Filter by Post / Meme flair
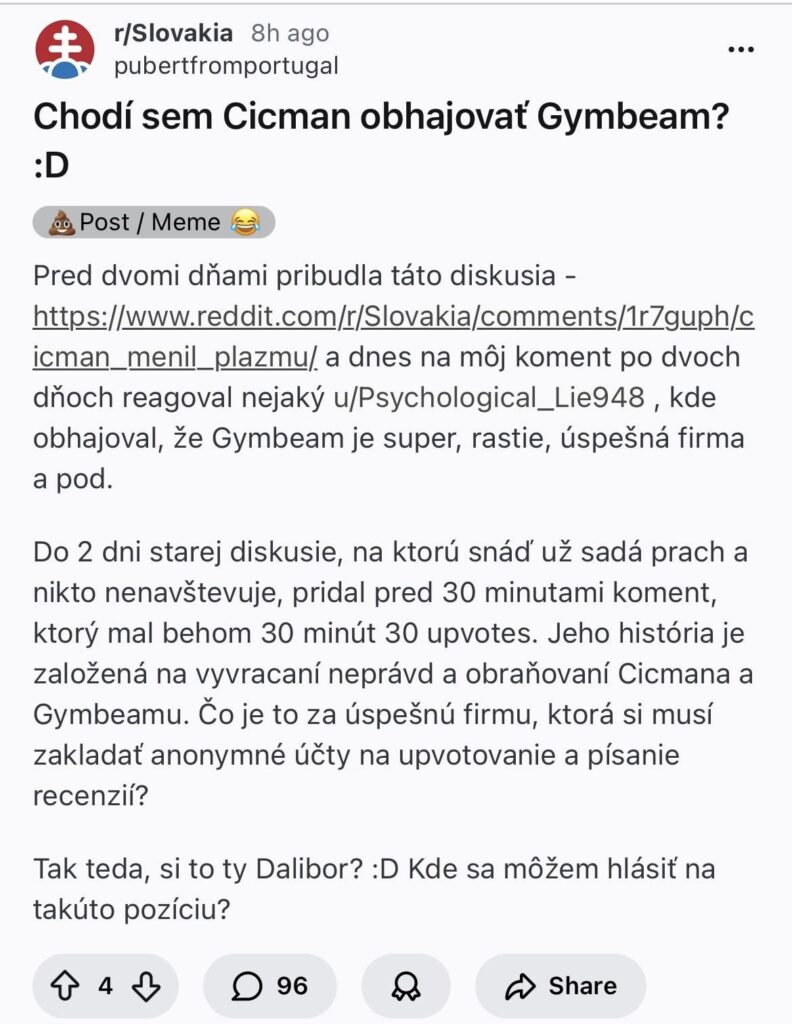Viewport: 792px width, 1024px height. point(153,222)
